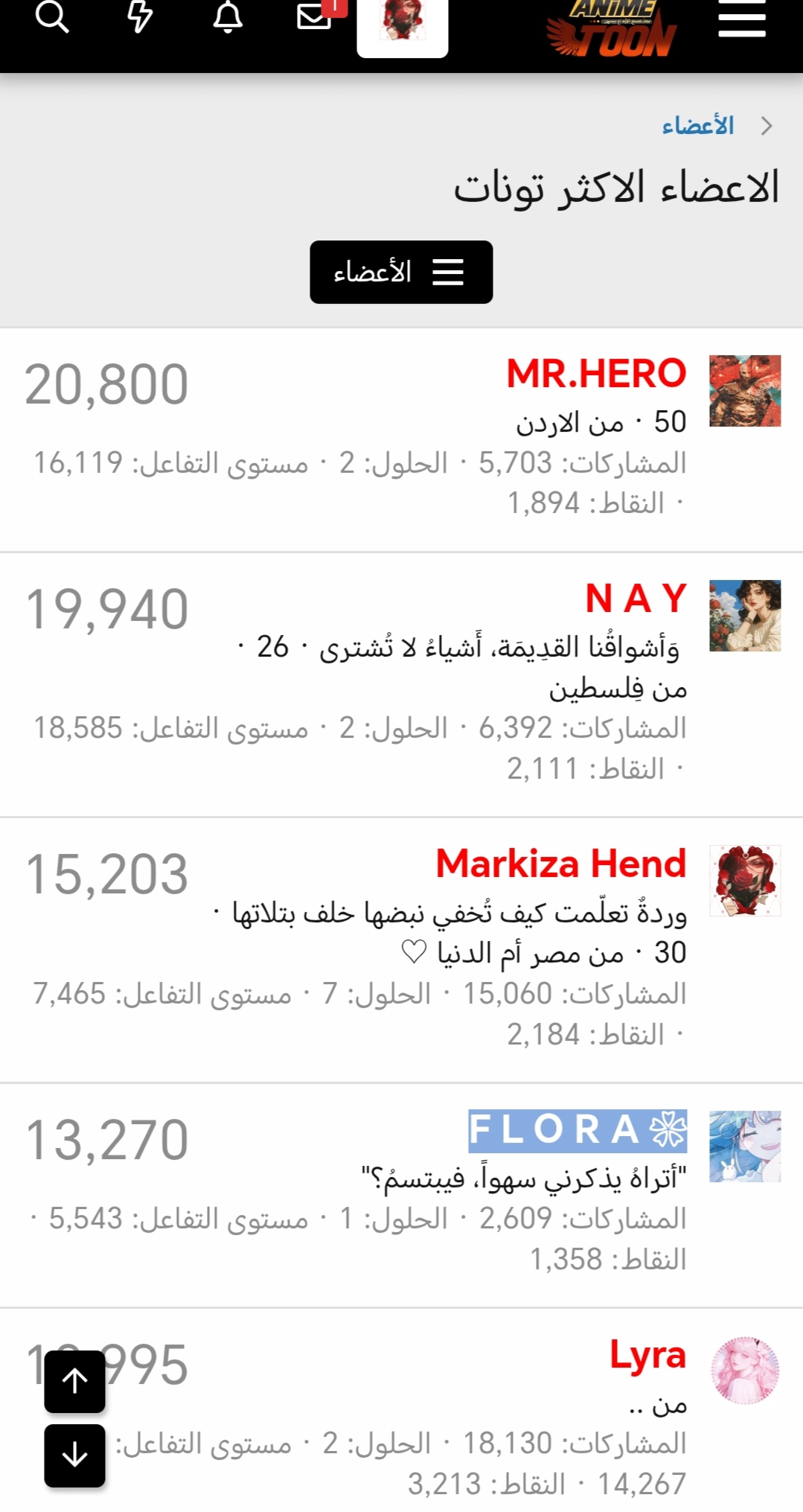View MR.HERO's avatar picture
The height and width of the screenshot is (1512, 803).
click(745, 391)
